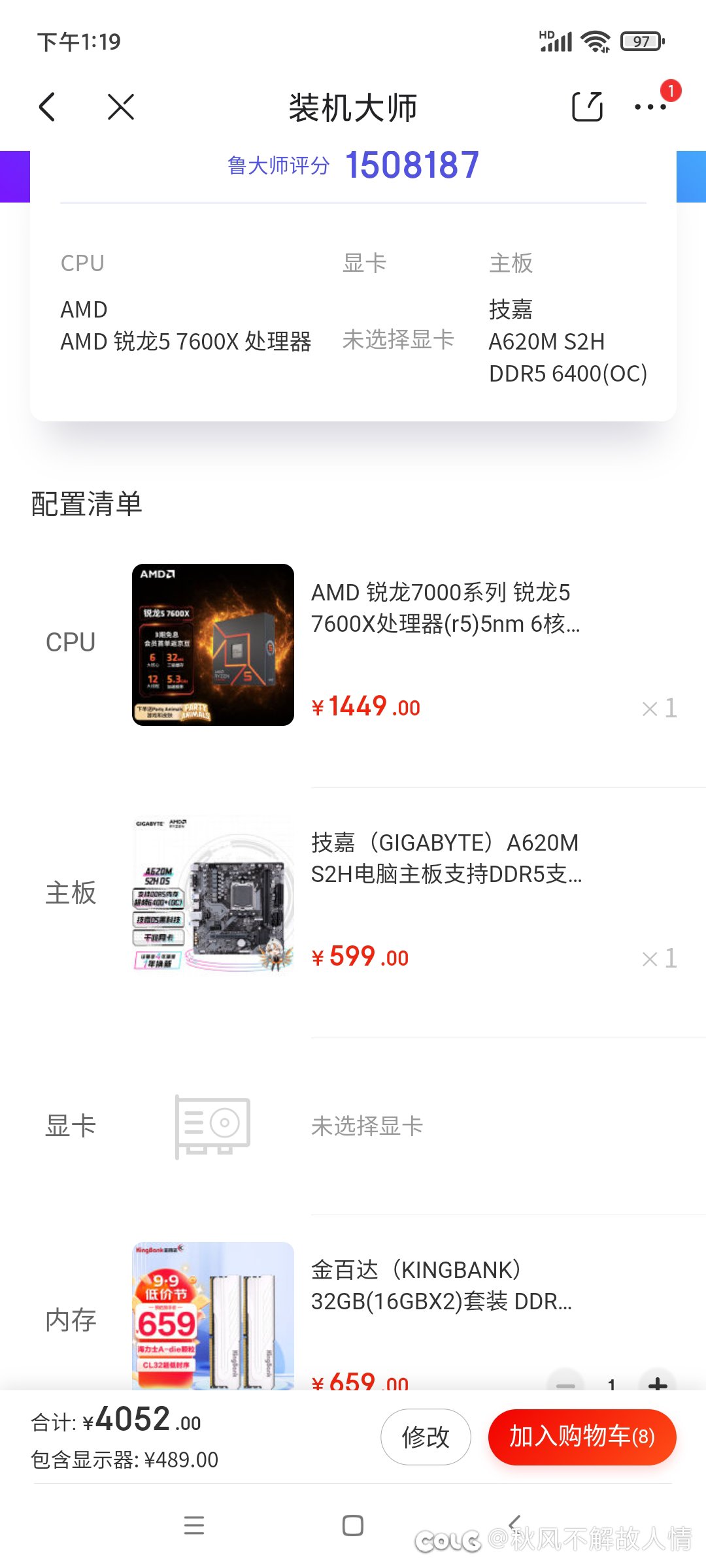Go back using the top arrow
This screenshot has width=706, height=1568.
(48, 107)
